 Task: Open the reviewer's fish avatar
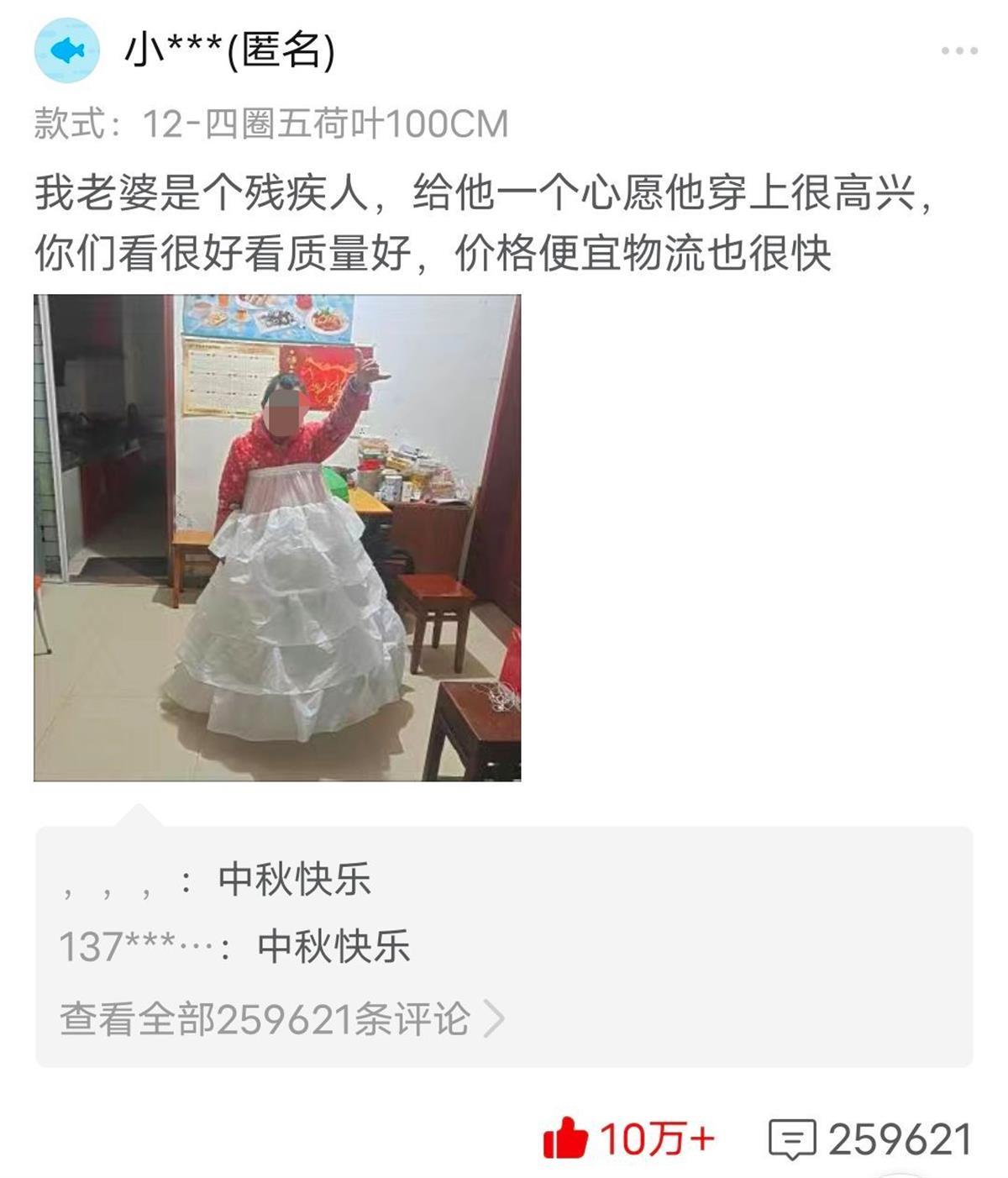[x=67, y=51]
